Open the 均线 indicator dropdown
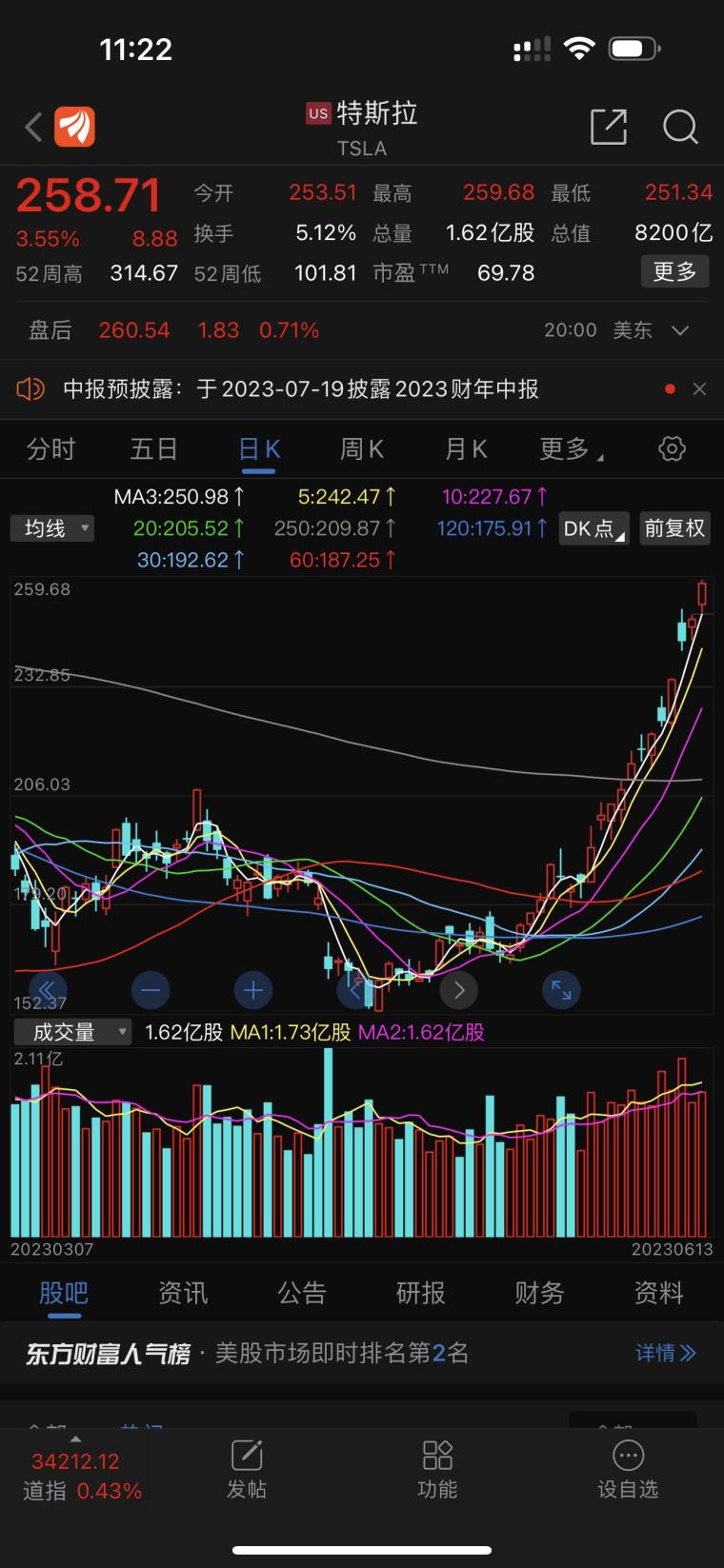Screen dimensions: 724x1568 [52, 528]
